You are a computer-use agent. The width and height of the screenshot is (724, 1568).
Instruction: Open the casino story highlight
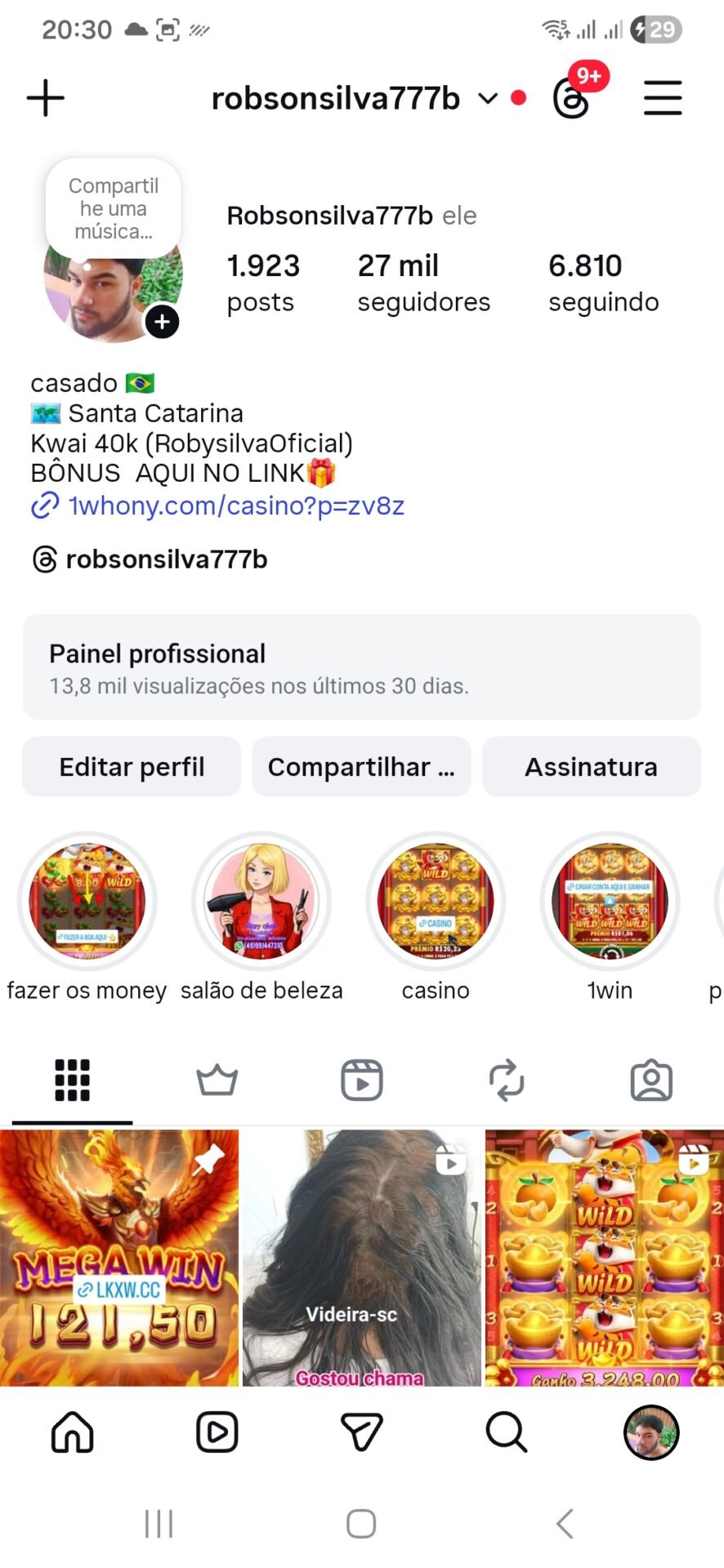[435, 901]
